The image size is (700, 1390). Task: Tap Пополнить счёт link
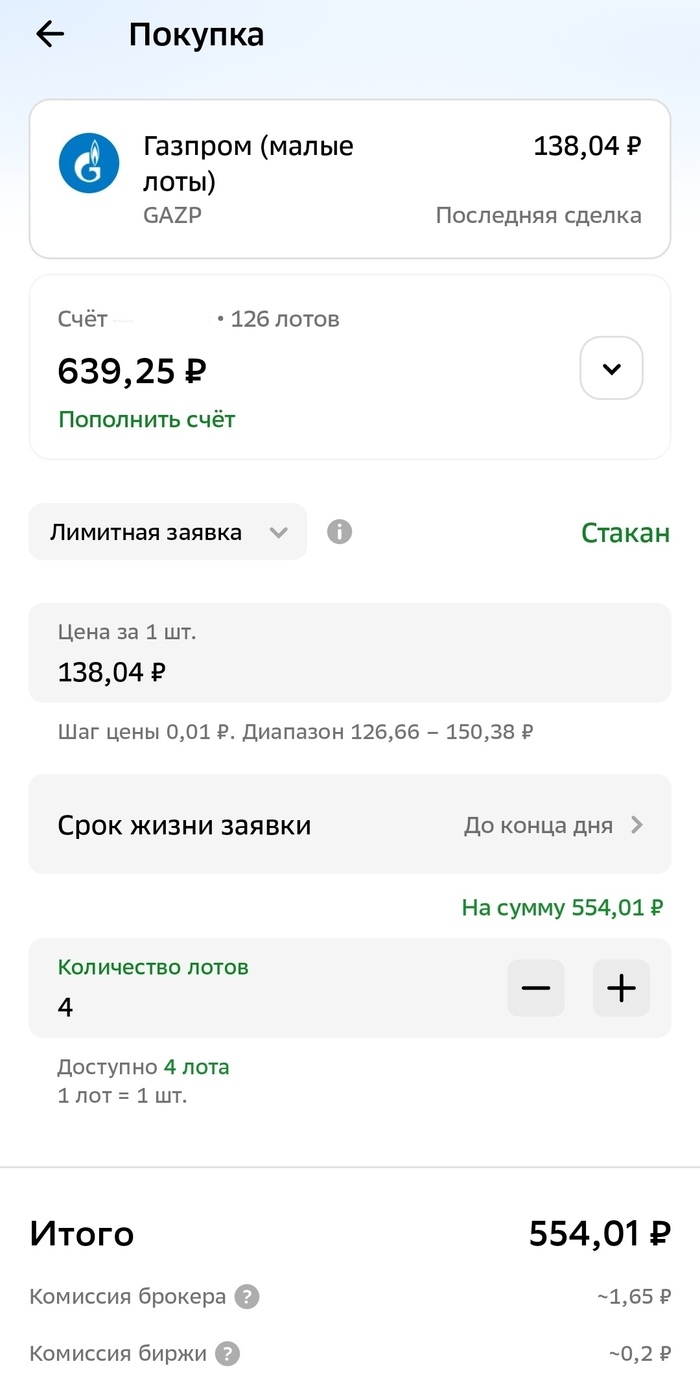click(146, 419)
